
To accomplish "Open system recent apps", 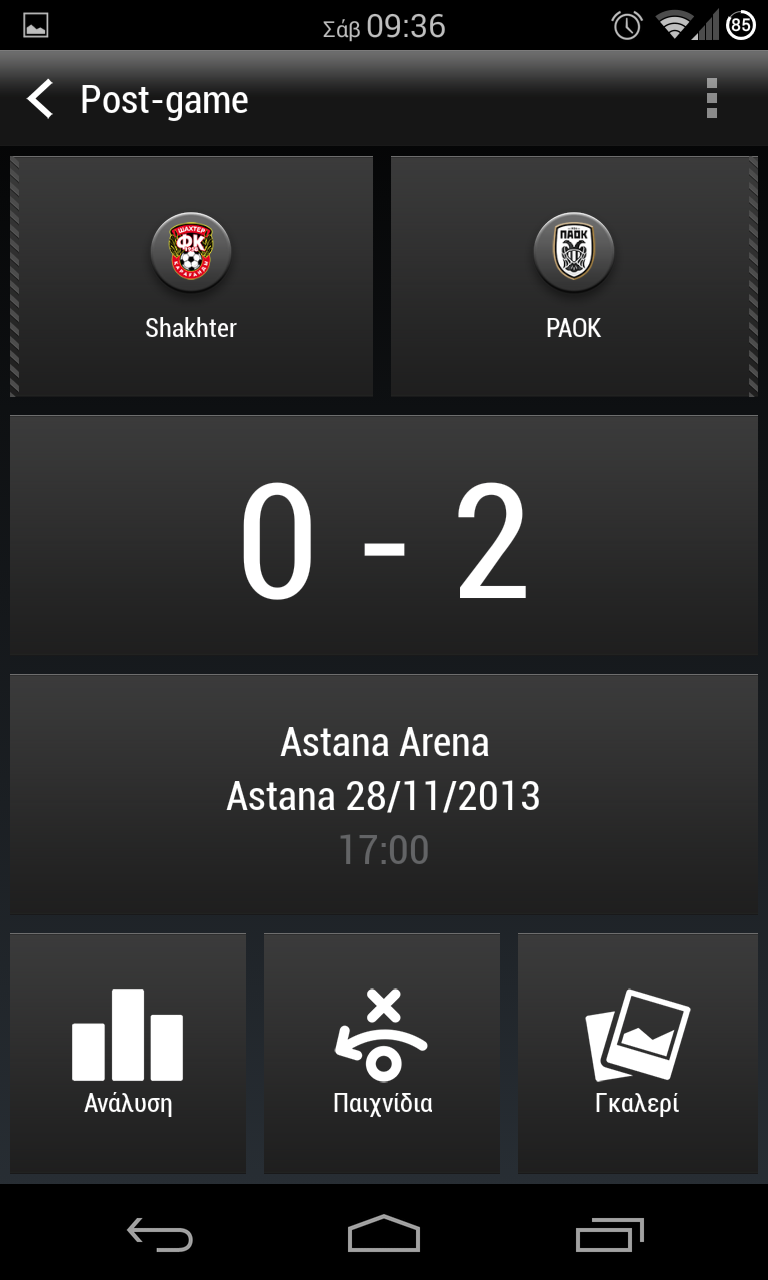I will (x=610, y=1234).
